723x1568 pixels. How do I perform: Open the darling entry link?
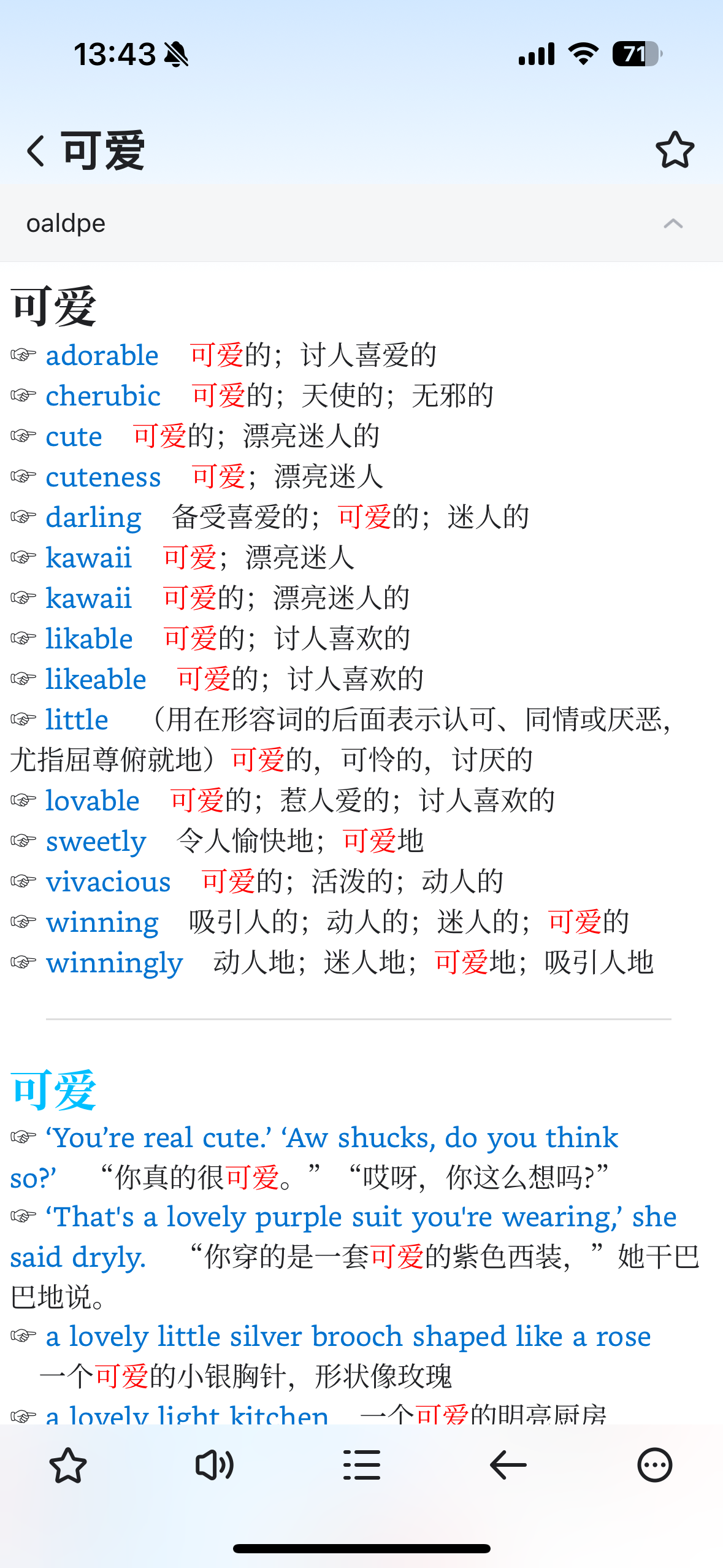pos(94,517)
